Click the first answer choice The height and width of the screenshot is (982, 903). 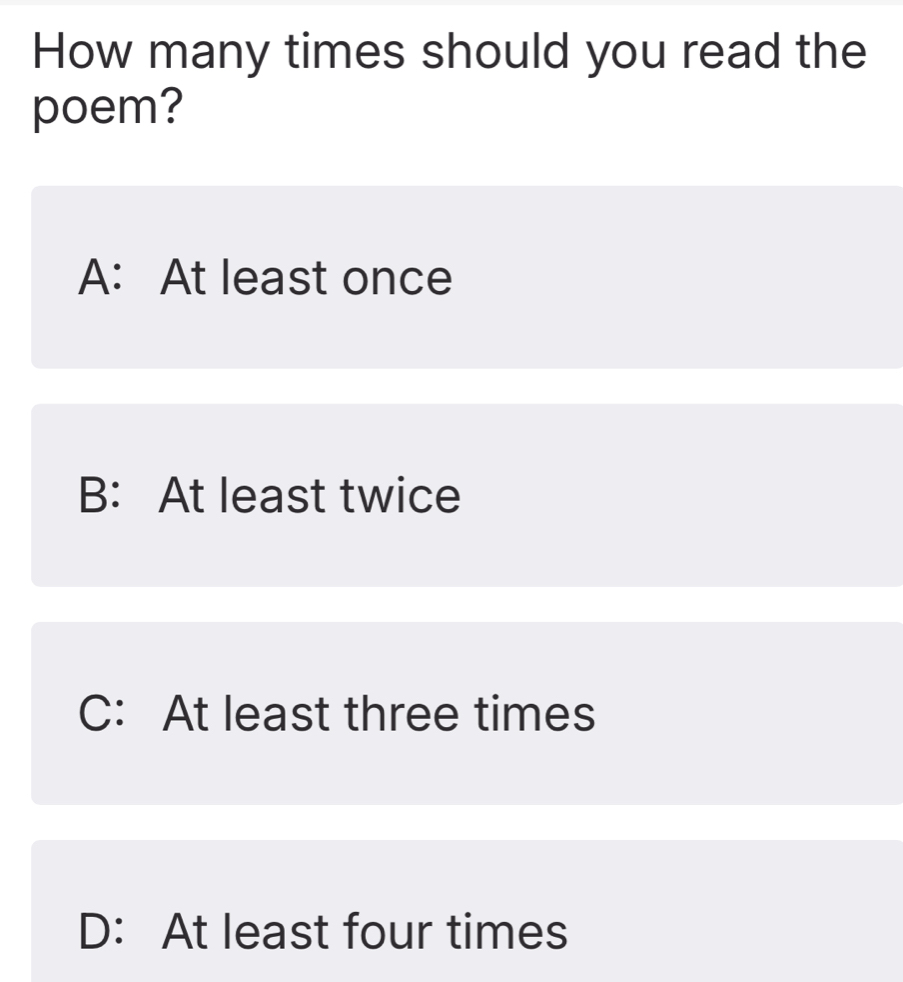click(450, 277)
